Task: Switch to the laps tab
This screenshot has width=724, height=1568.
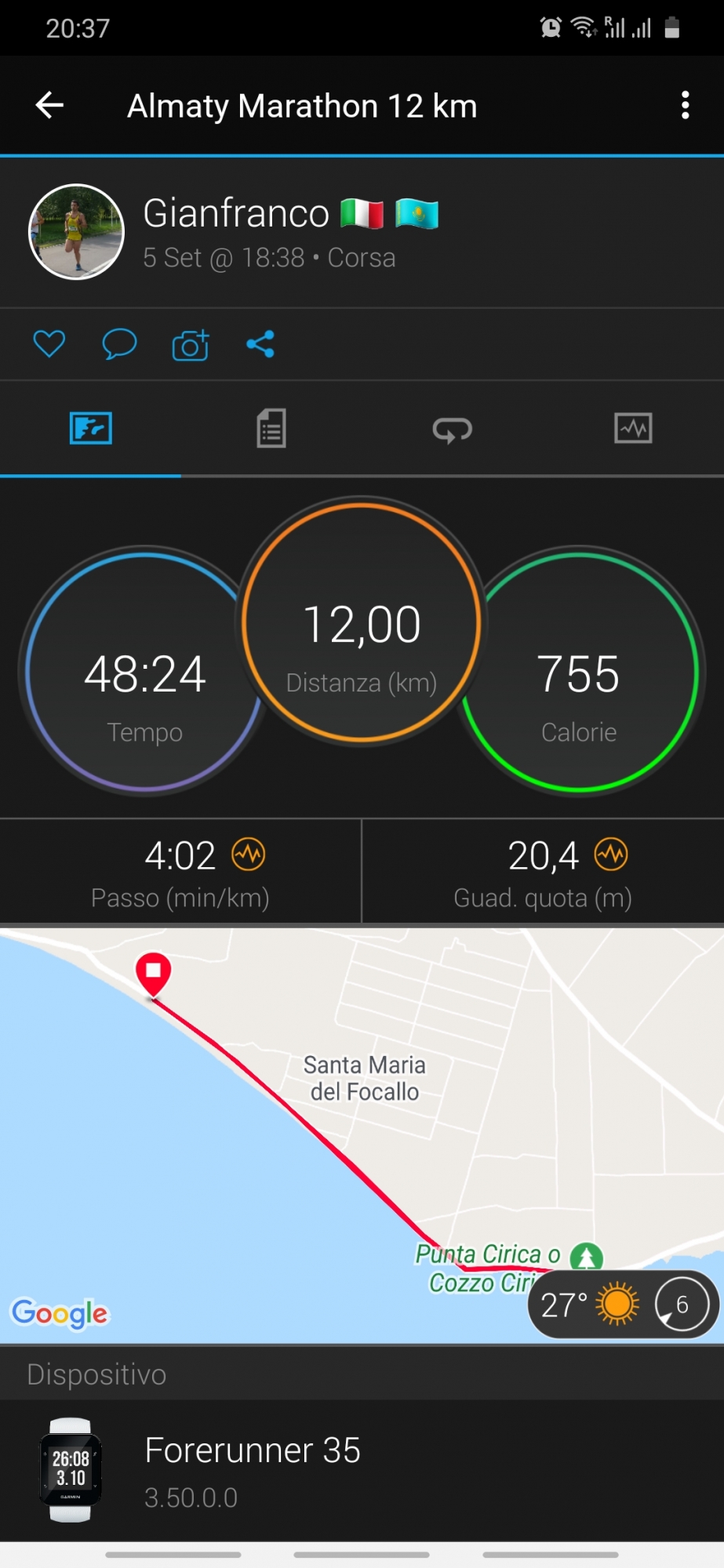Action: click(452, 429)
